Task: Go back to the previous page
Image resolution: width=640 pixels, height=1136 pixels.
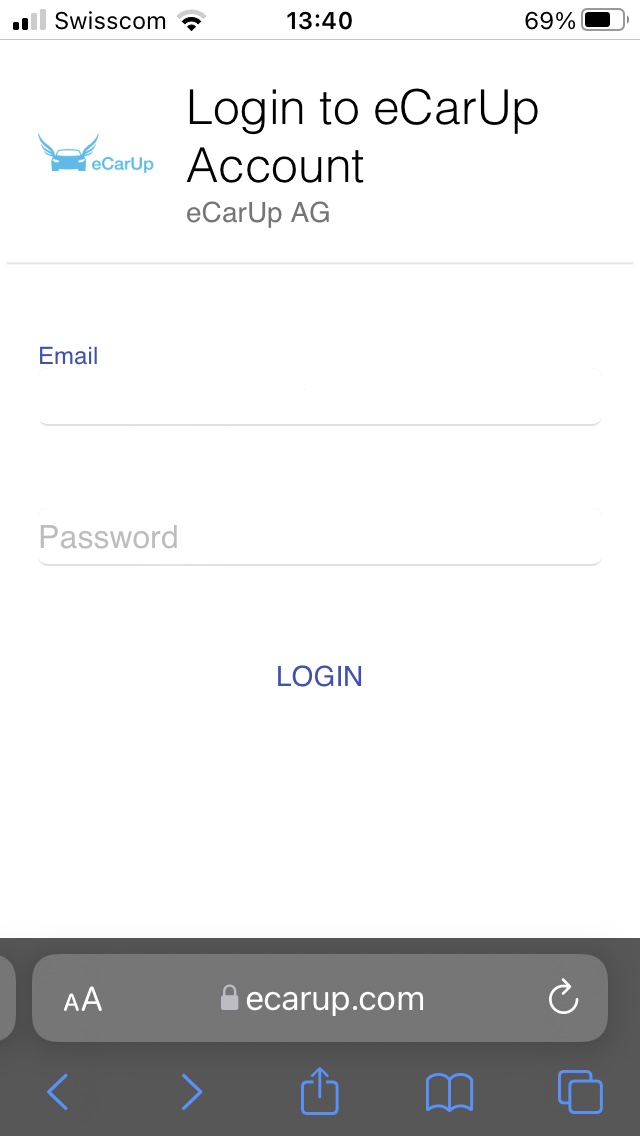Action: (x=57, y=1091)
